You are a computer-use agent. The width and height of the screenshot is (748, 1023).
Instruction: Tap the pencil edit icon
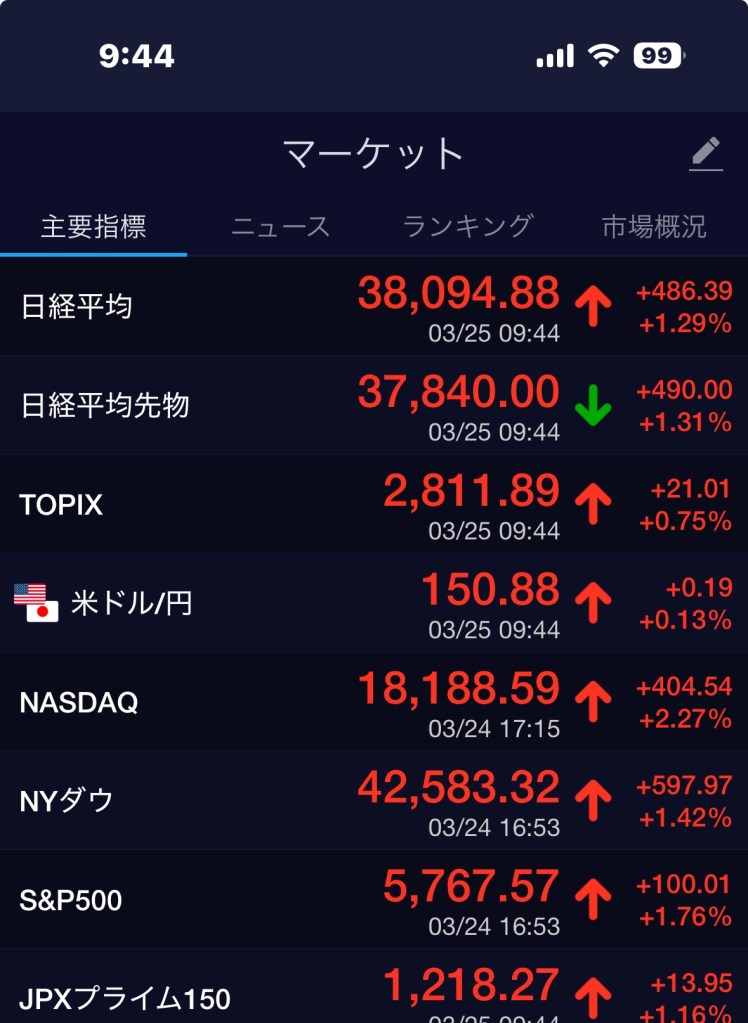(x=706, y=154)
